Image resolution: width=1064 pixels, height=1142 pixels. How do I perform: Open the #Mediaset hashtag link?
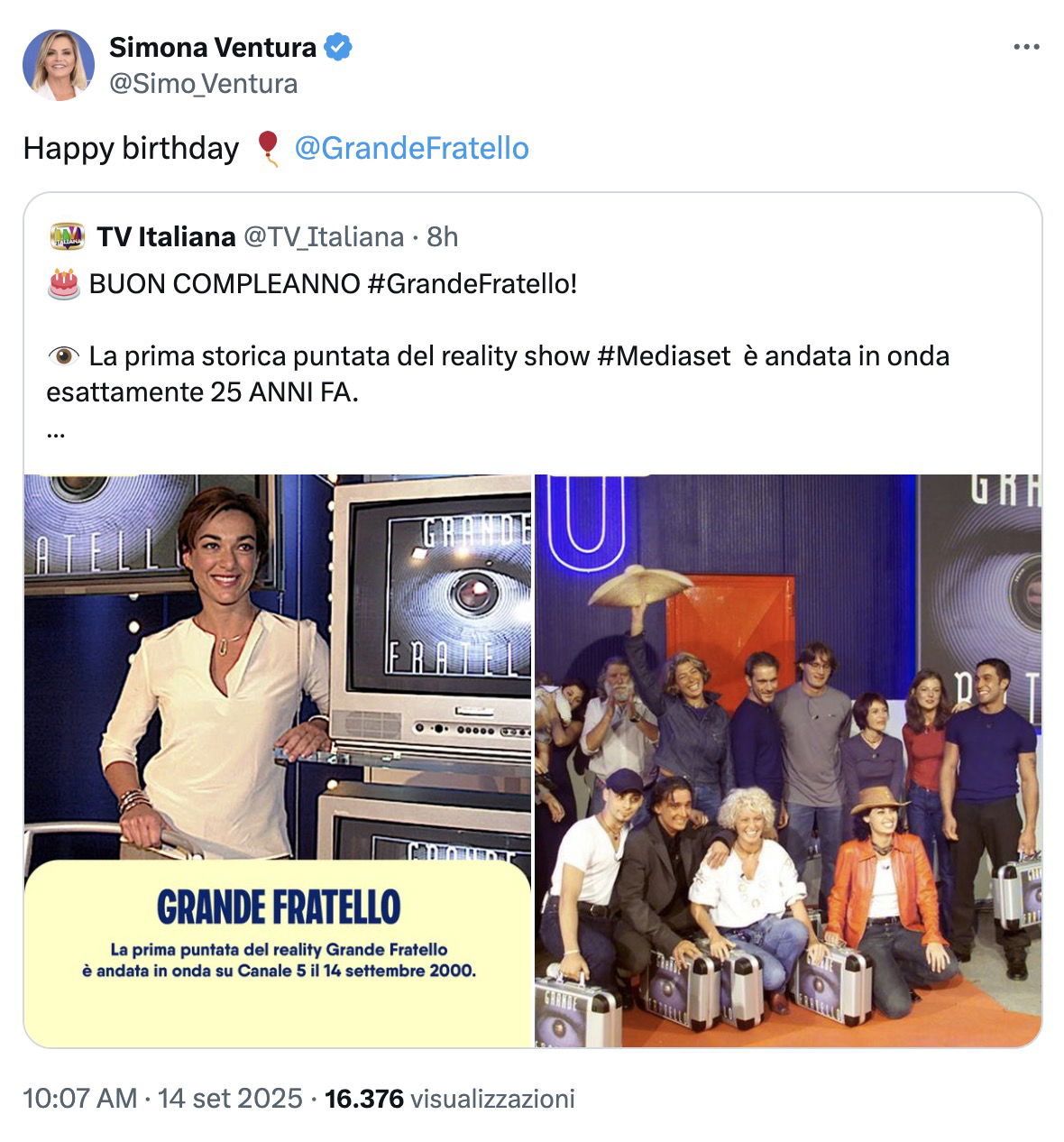pyautogui.click(x=664, y=356)
